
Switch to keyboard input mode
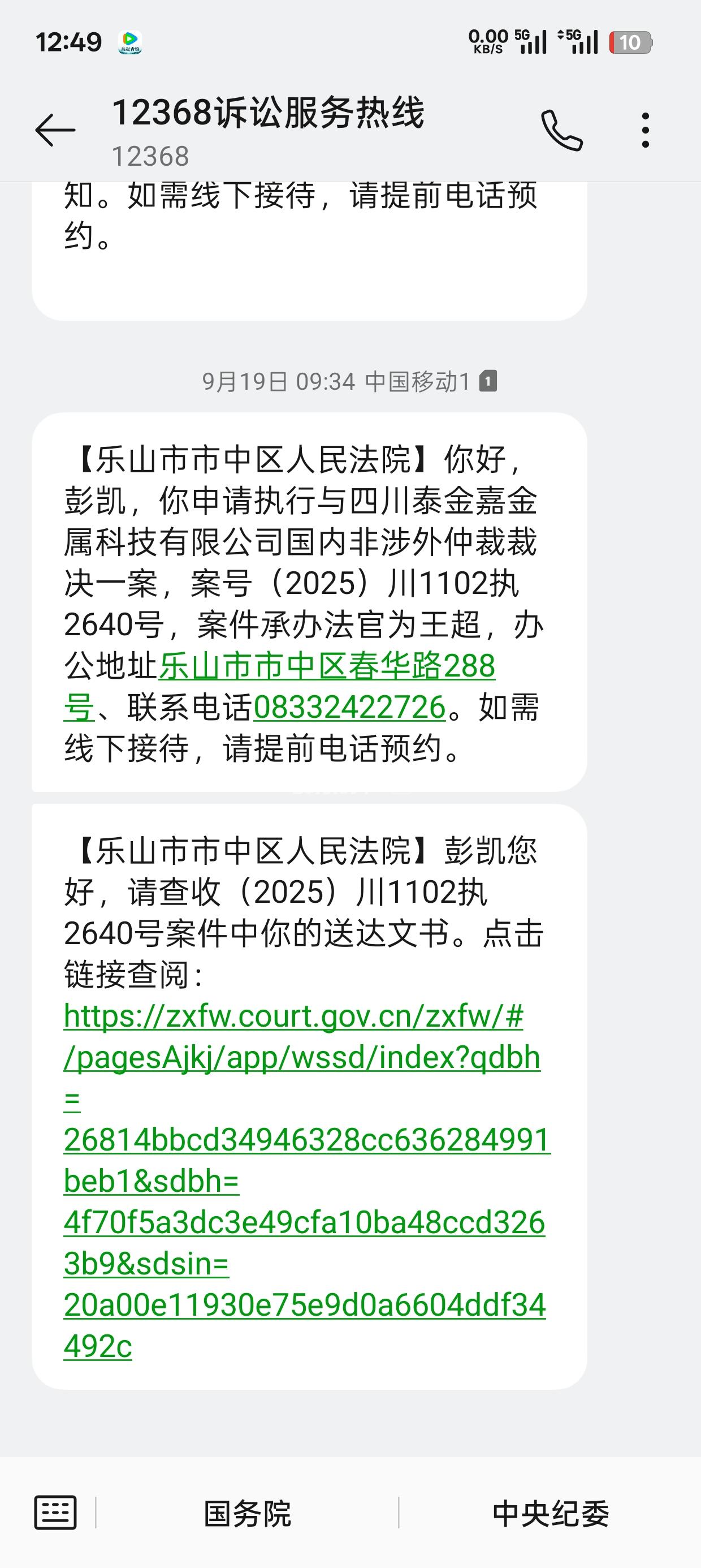[x=55, y=1513]
